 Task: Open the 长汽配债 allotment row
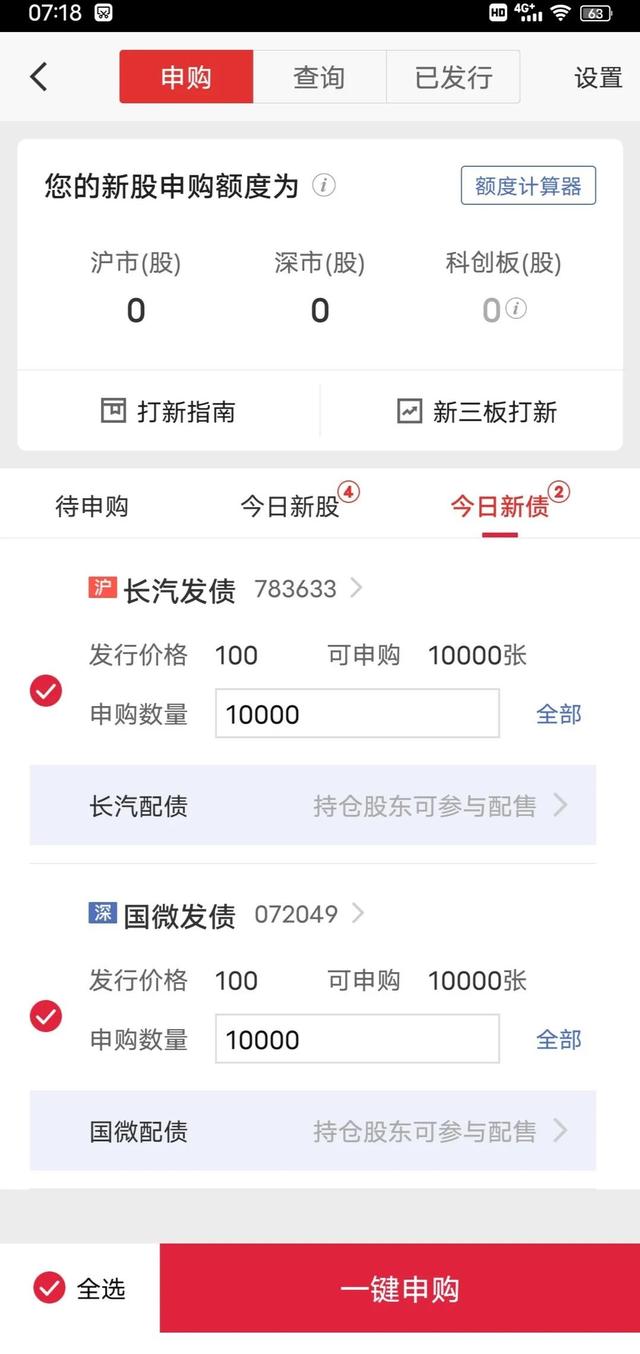[x=313, y=805]
